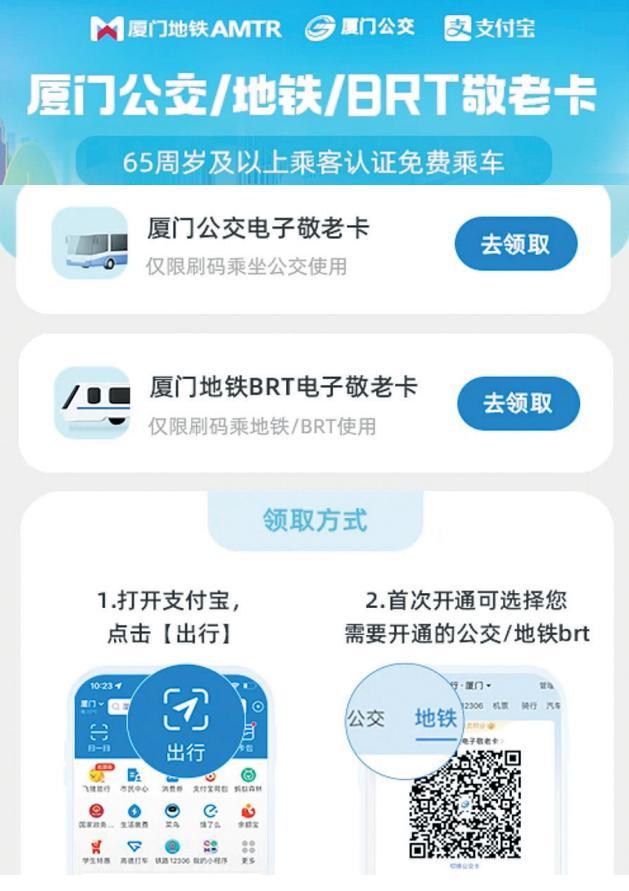Tap 去领取 for 厦门地铁BRT电子敬老卡
The image size is (629, 891).
tap(518, 403)
